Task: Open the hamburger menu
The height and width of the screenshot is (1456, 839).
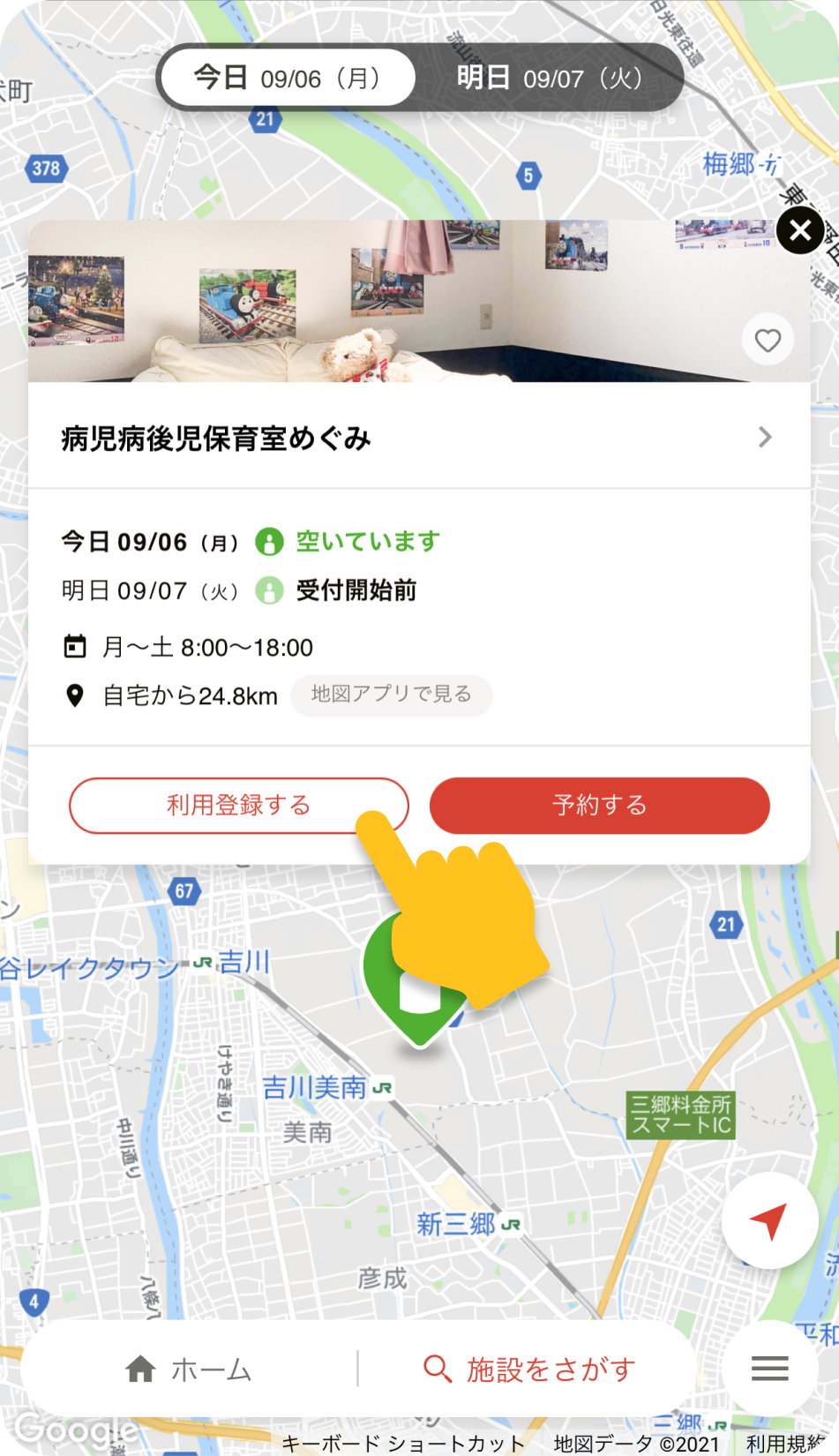Action: 769,1369
